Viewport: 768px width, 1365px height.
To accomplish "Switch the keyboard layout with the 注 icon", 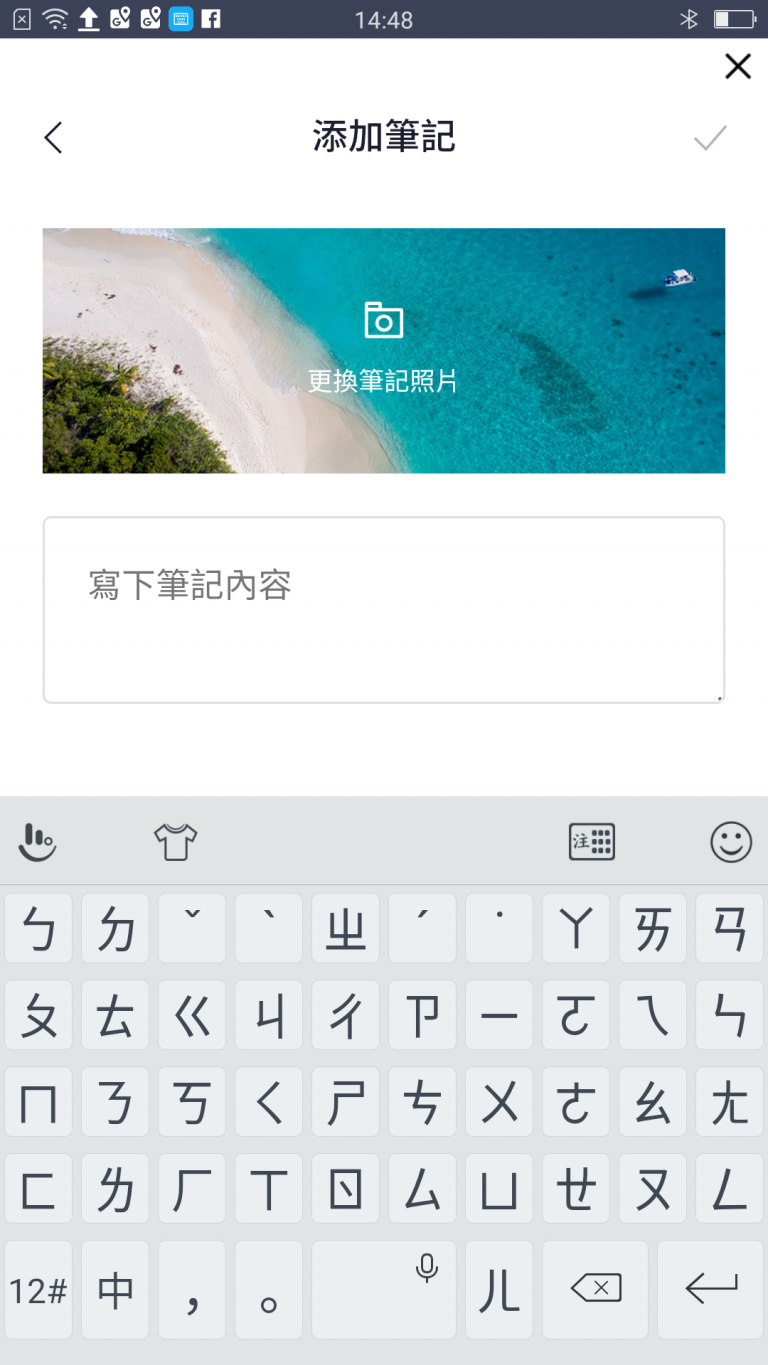I will [592, 842].
